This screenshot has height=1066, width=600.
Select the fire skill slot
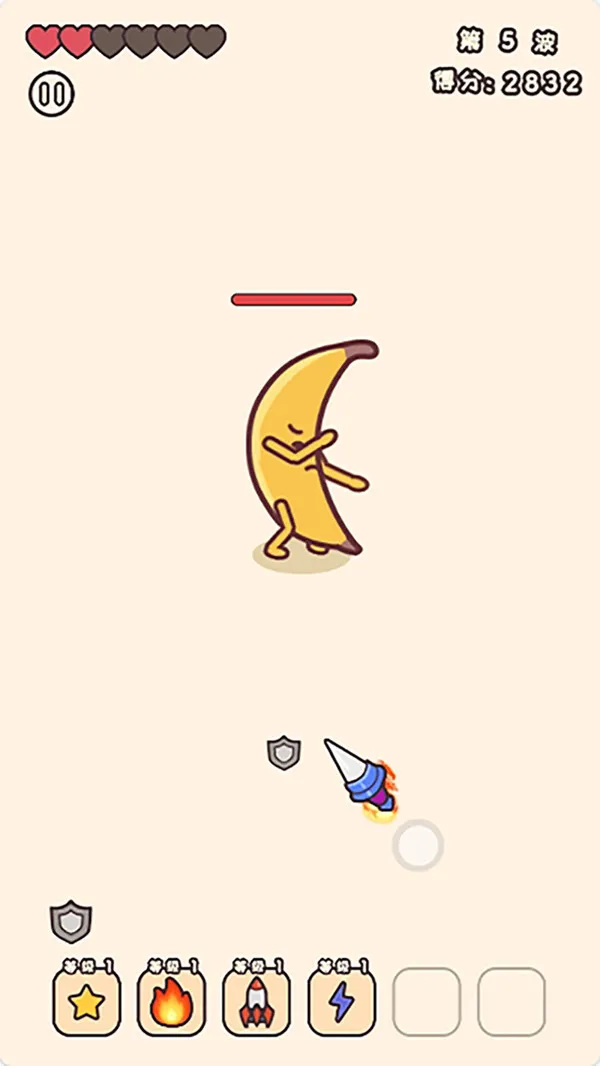tap(171, 1001)
